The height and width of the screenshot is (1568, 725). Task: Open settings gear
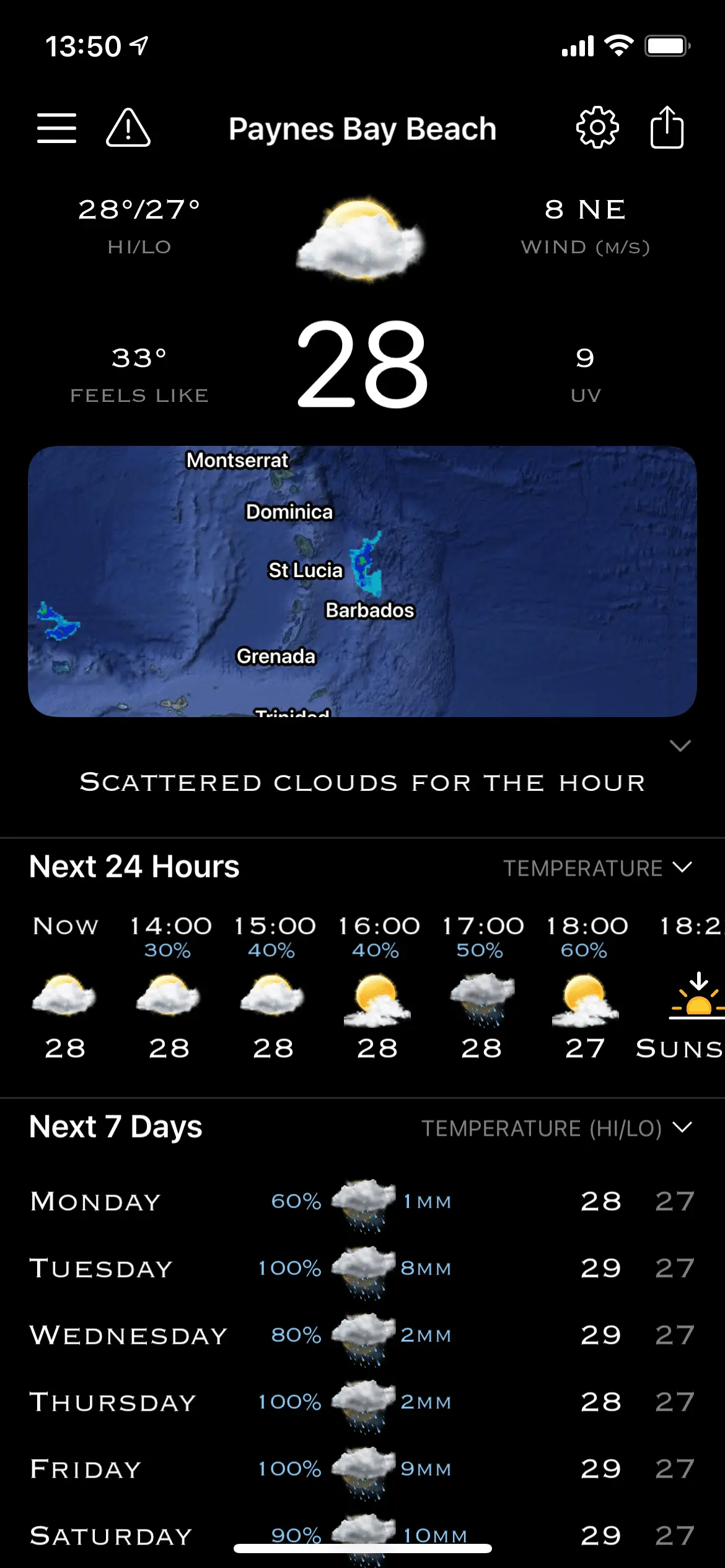597,128
